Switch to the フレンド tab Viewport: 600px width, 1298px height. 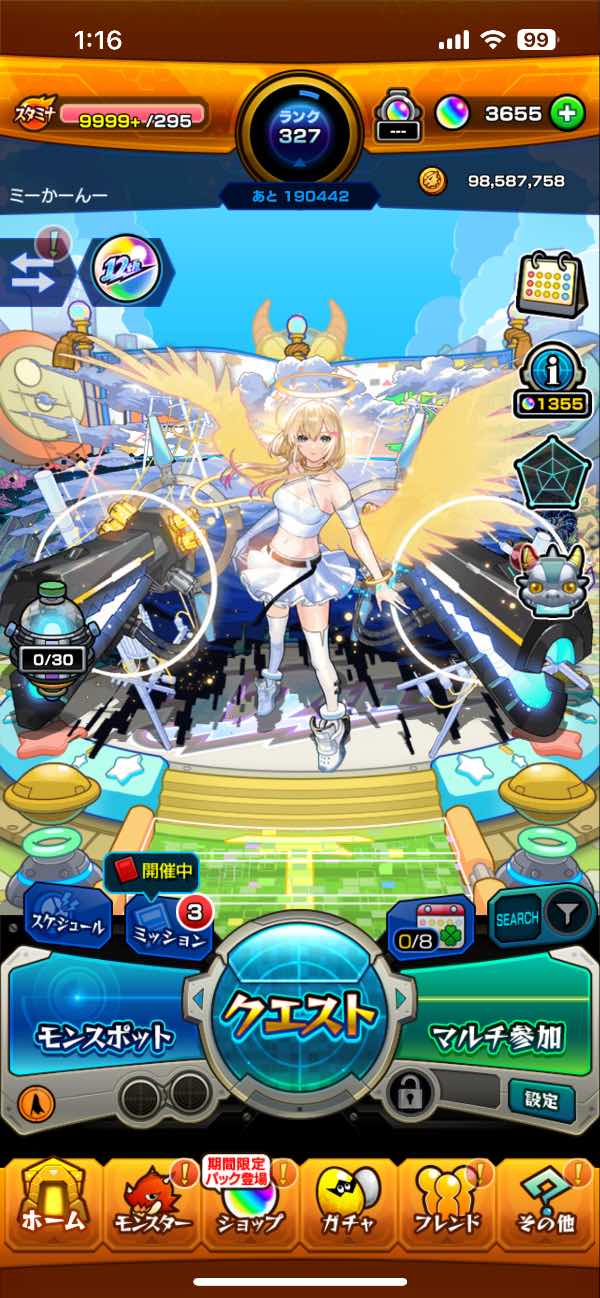447,1205
